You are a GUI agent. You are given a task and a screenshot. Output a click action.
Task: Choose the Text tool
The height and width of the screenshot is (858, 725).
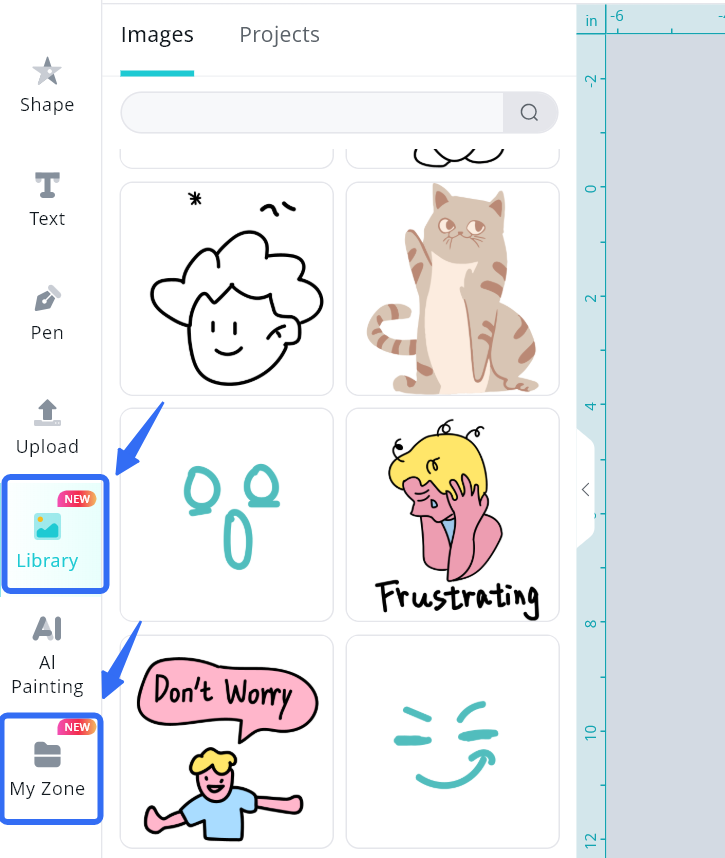pyautogui.click(x=47, y=199)
